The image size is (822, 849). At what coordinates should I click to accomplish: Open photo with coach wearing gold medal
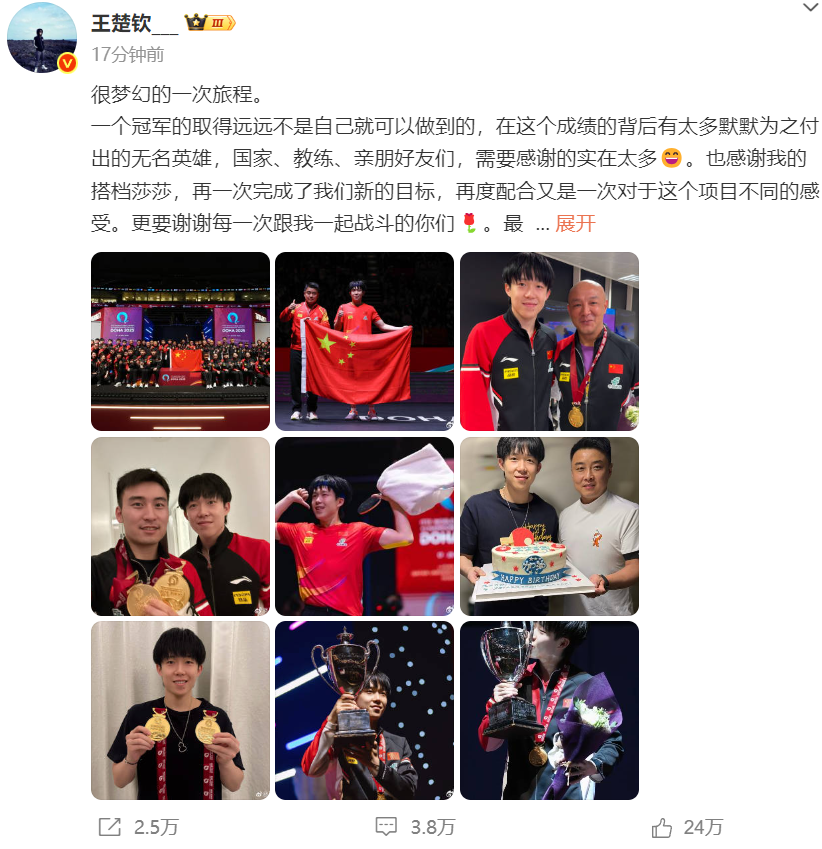click(x=549, y=341)
